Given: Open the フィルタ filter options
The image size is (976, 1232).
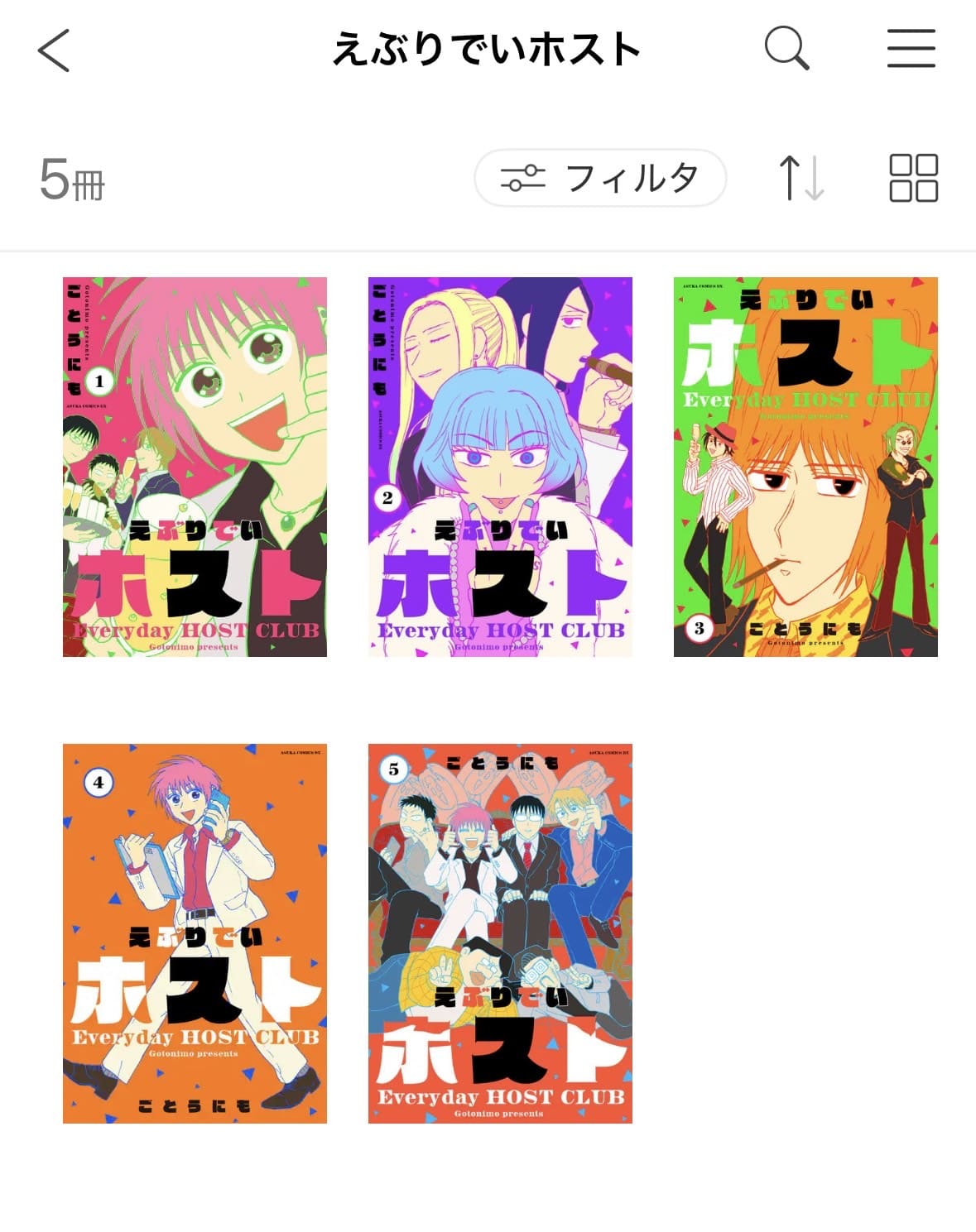Looking at the screenshot, I should tap(600, 178).
